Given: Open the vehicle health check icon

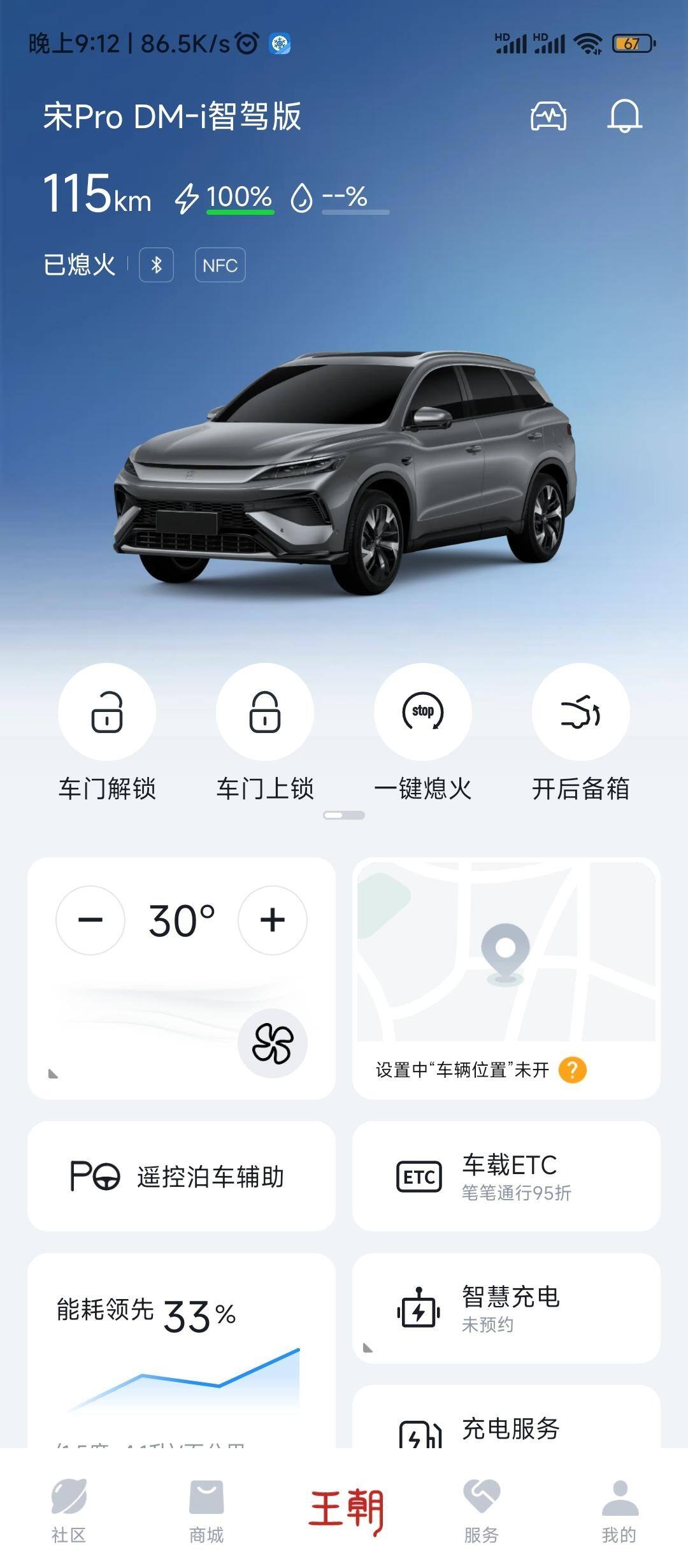Looking at the screenshot, I should click(x=548, y=116).
